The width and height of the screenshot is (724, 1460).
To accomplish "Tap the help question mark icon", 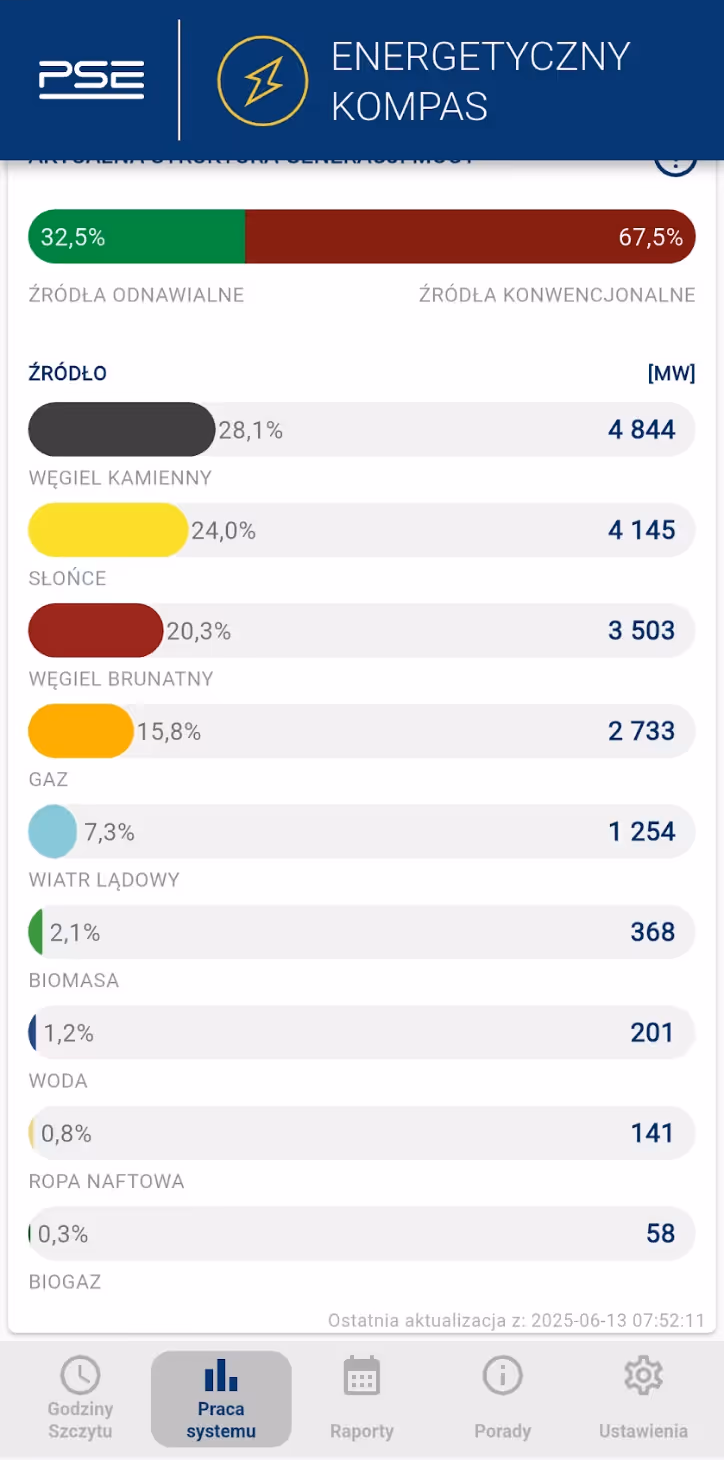I will (676, 165).
